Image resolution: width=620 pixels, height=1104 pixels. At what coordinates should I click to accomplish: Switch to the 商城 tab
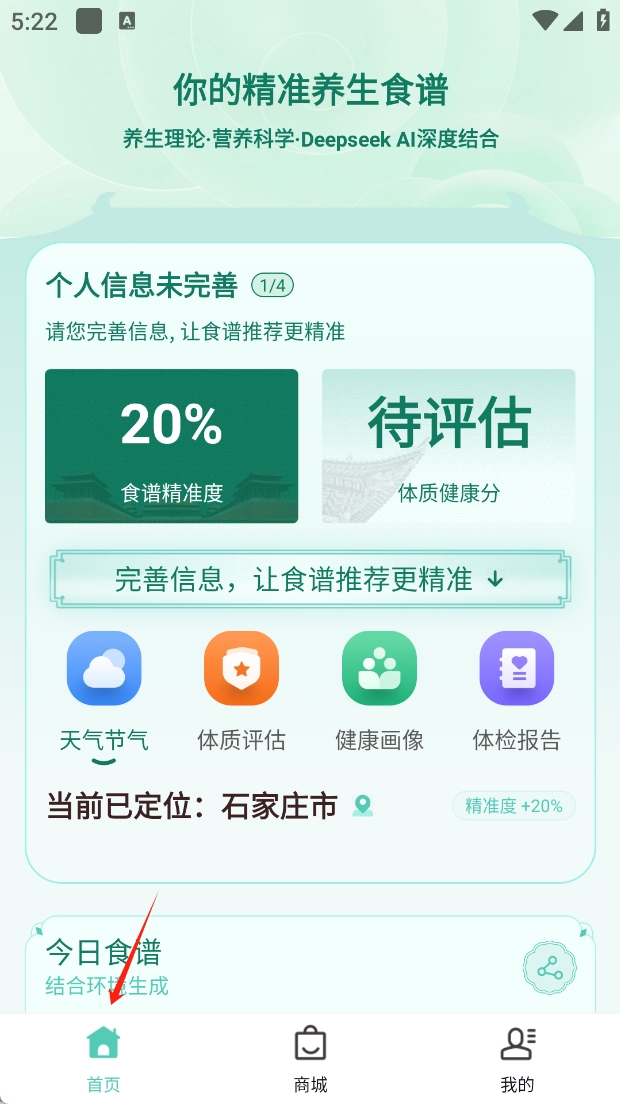310,1059
